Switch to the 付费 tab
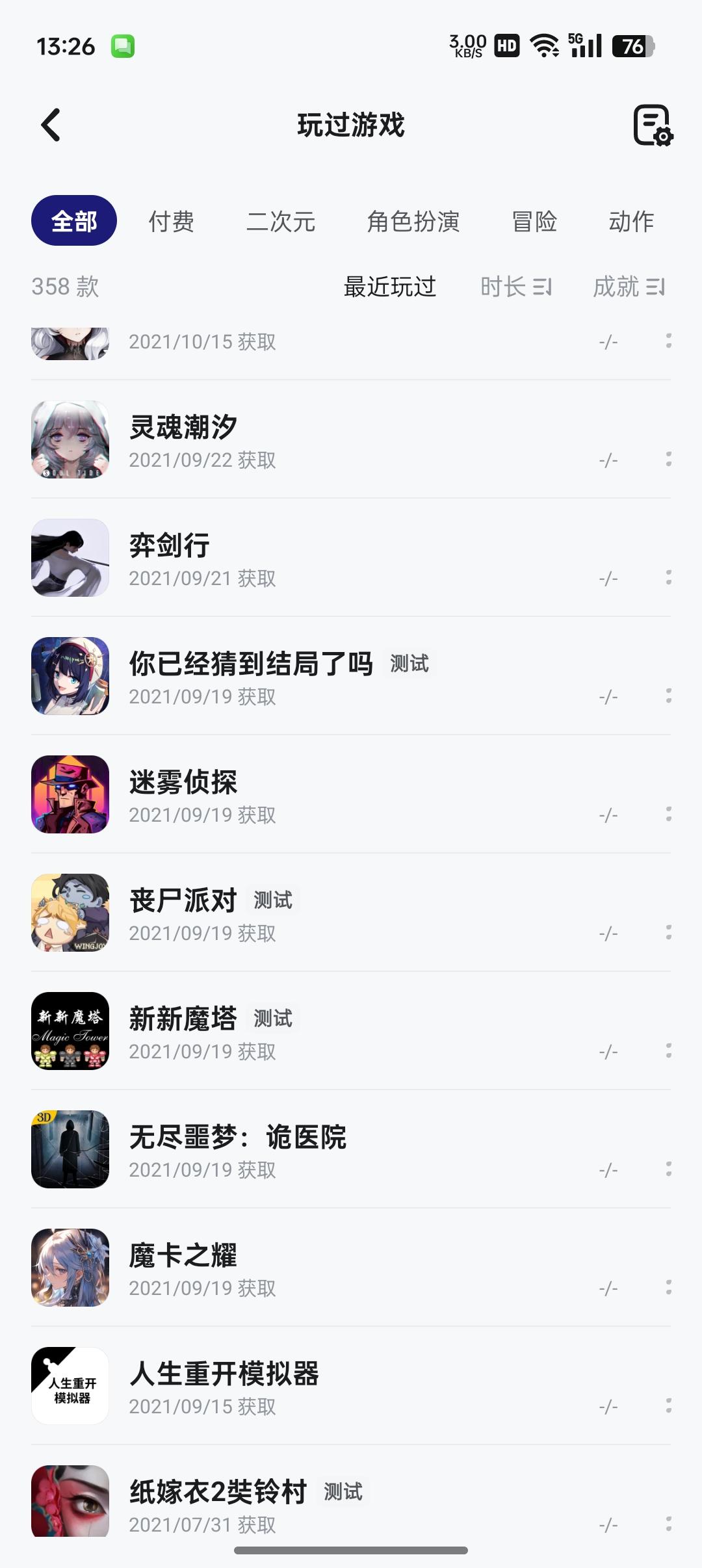 point(172,221)
